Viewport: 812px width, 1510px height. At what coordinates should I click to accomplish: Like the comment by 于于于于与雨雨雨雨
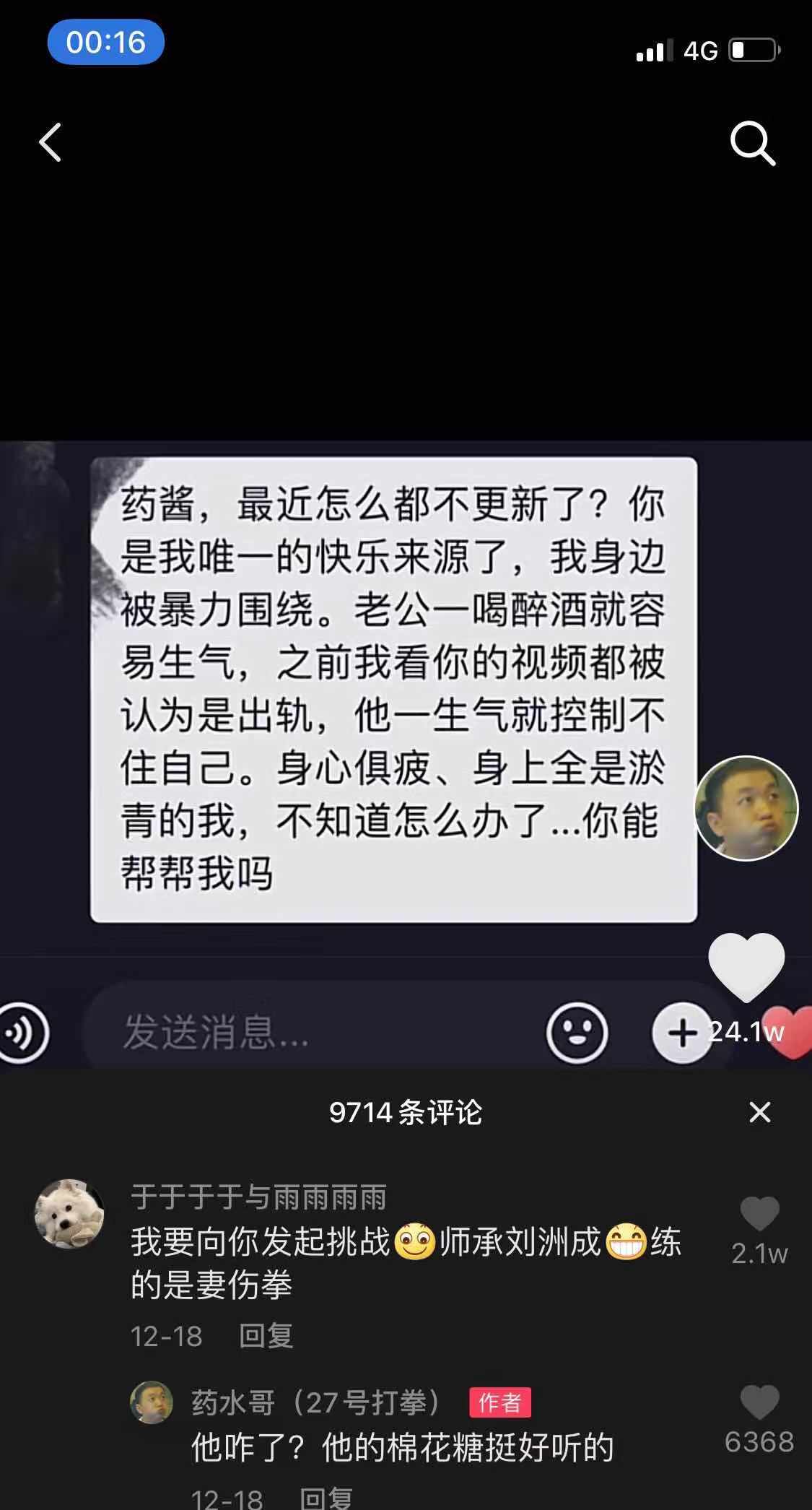point(759,1215)
